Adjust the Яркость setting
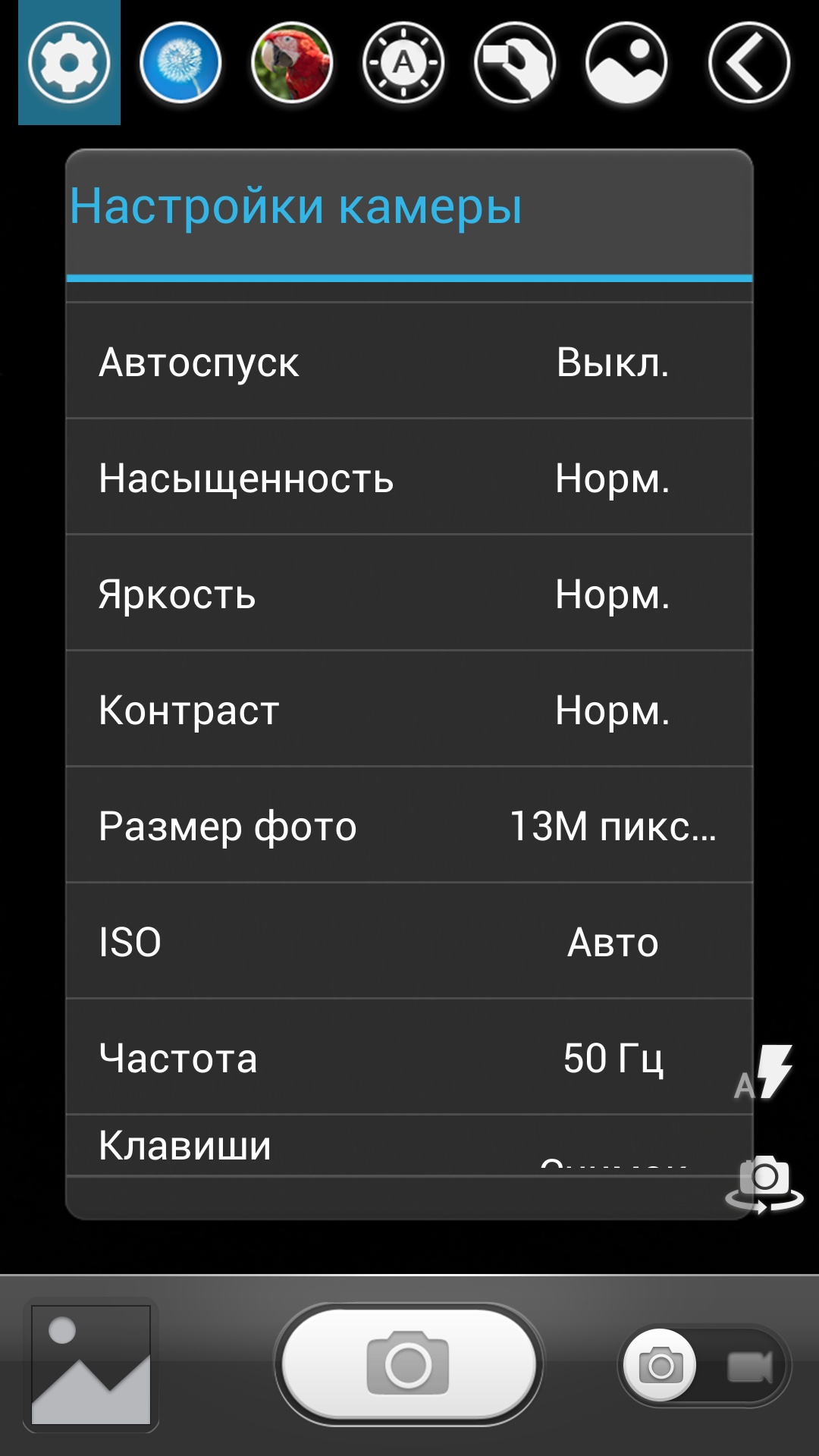This screenshot has width=819, height=1456. pos(409,594)
